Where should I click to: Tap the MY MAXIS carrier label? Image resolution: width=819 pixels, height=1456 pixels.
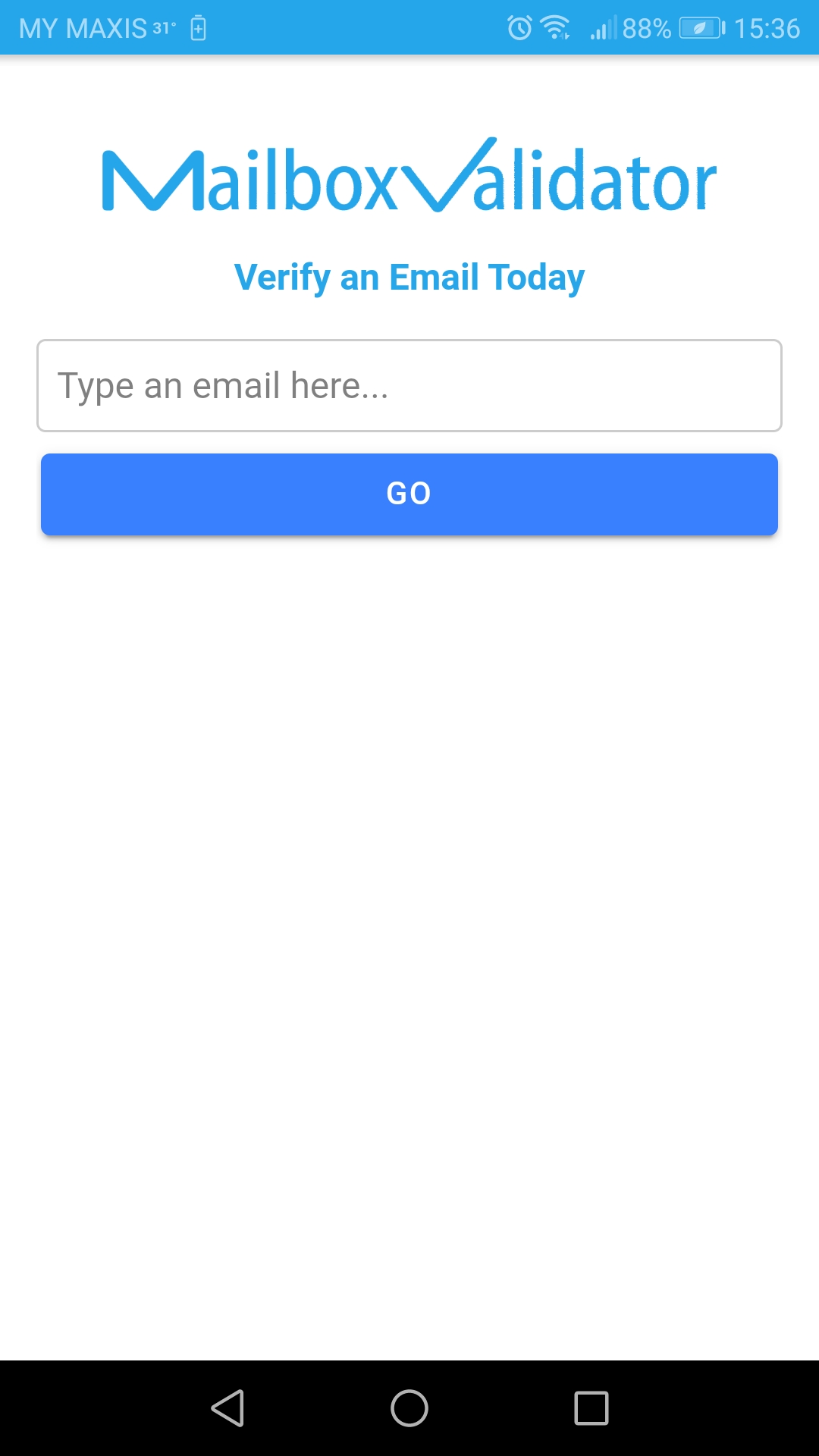click(x=81, y=27)
